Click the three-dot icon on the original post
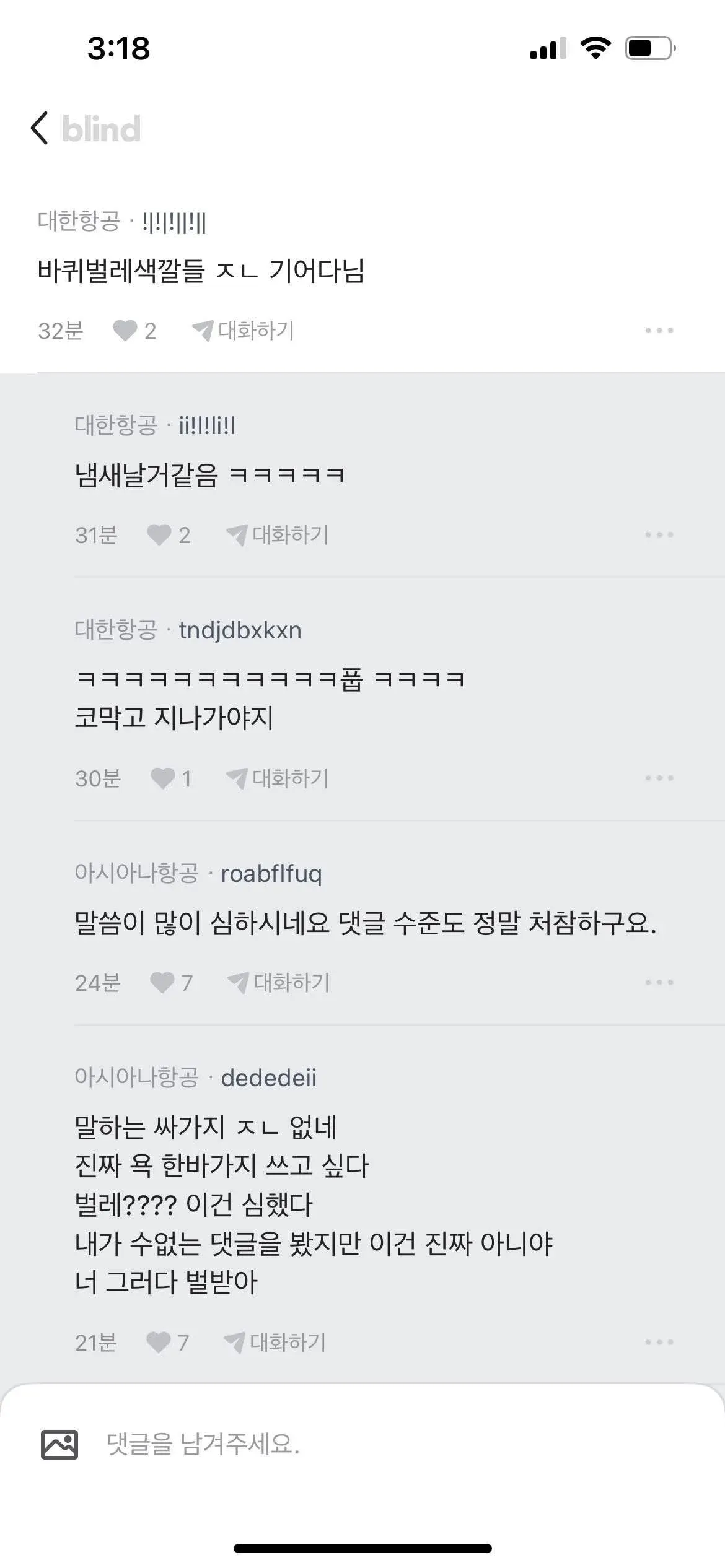725x1568 pixels. 659,330
